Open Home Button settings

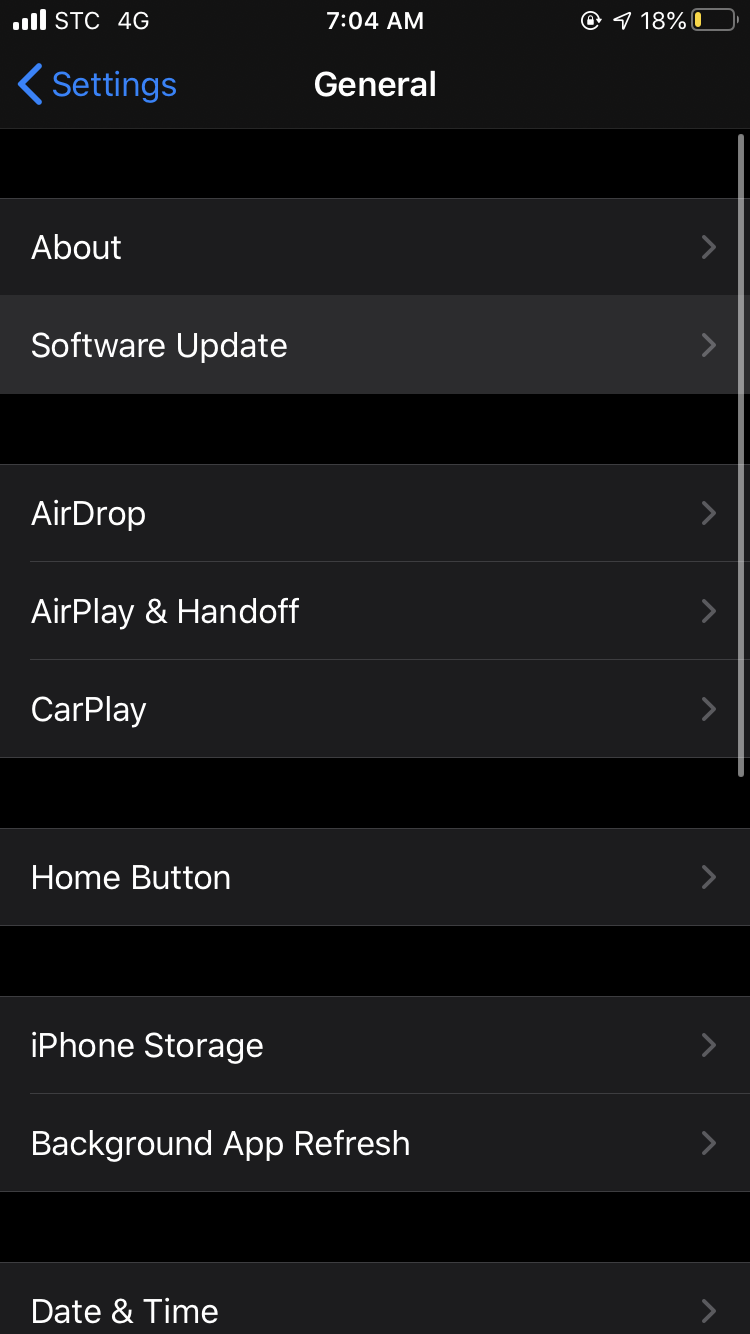click(x=375, y=877)
